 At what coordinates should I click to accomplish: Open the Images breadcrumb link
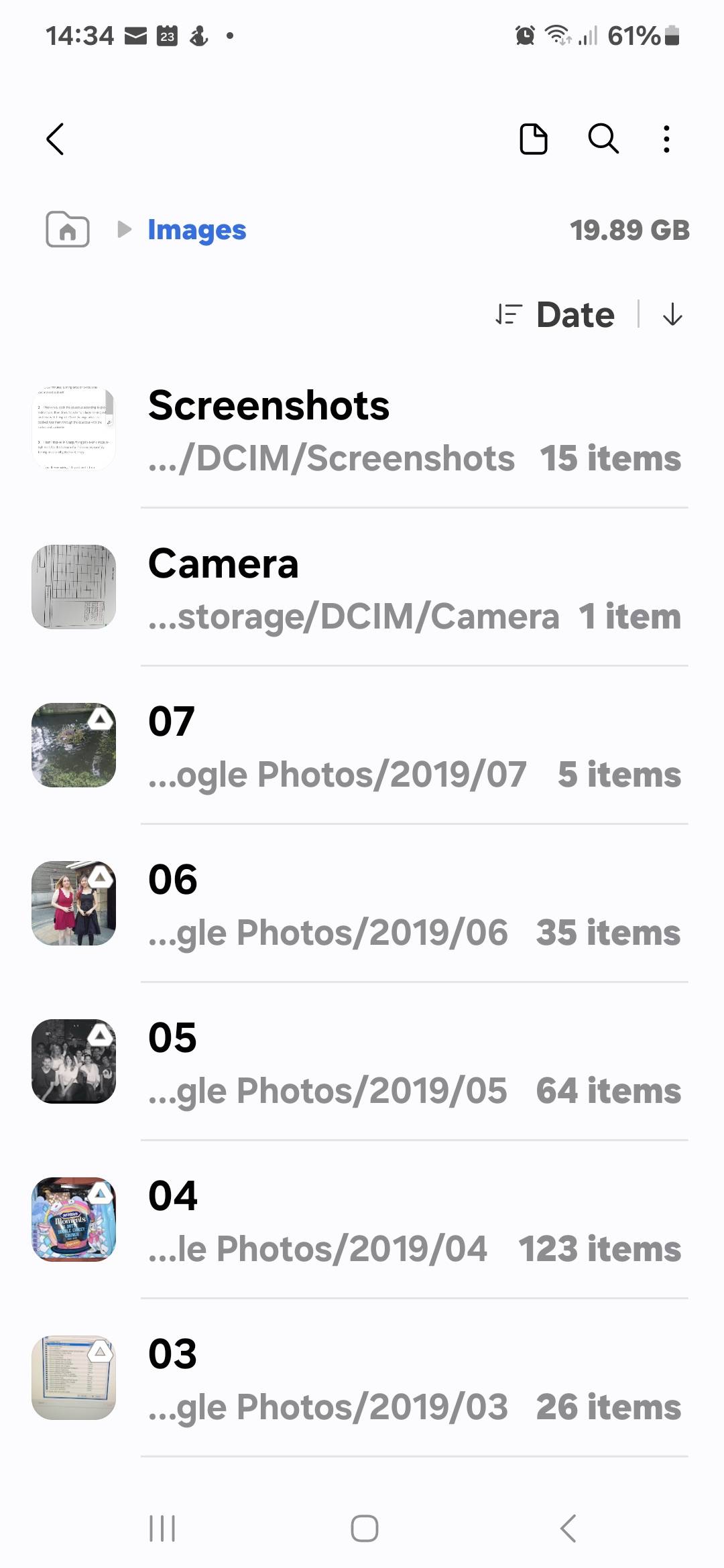[197, 230]
